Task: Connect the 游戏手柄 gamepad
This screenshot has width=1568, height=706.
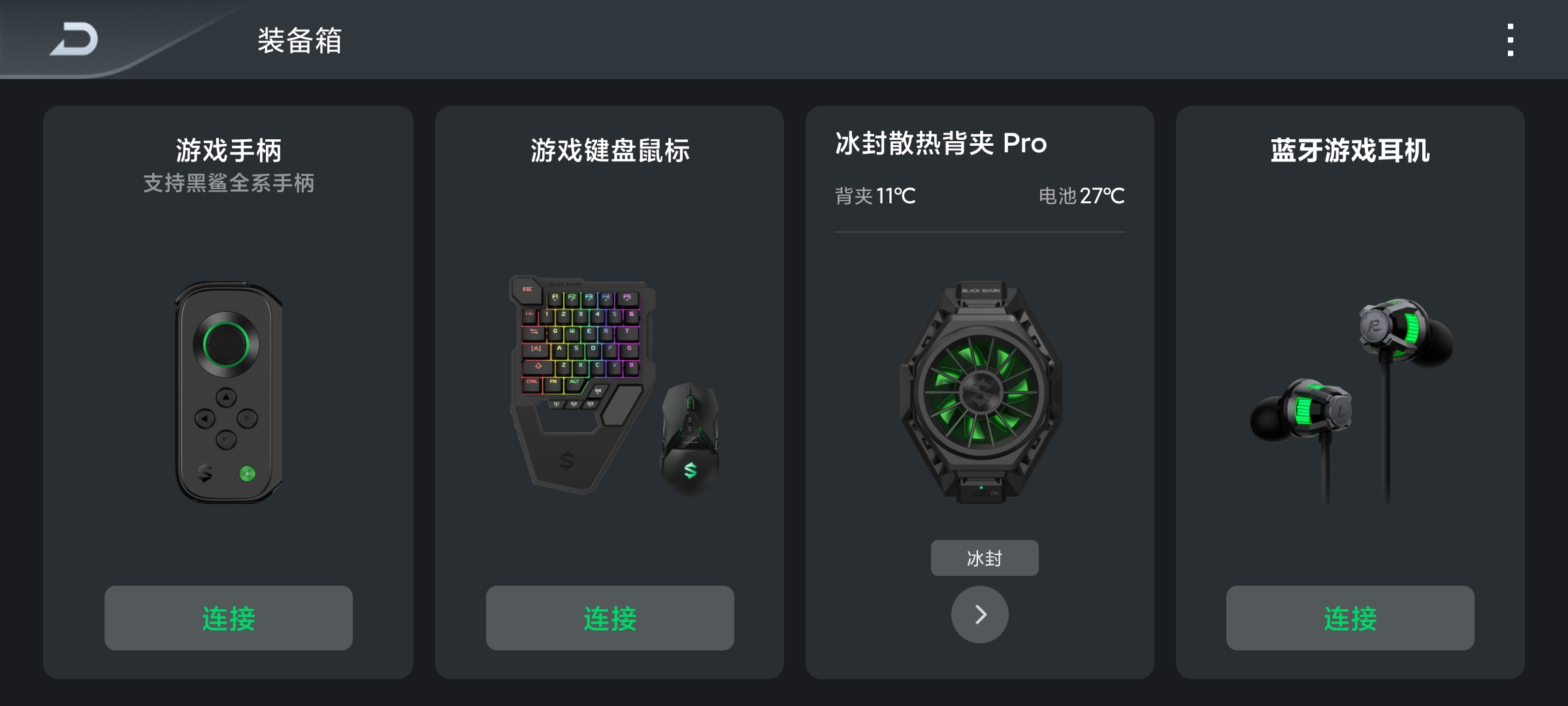Action: [228, 618]
